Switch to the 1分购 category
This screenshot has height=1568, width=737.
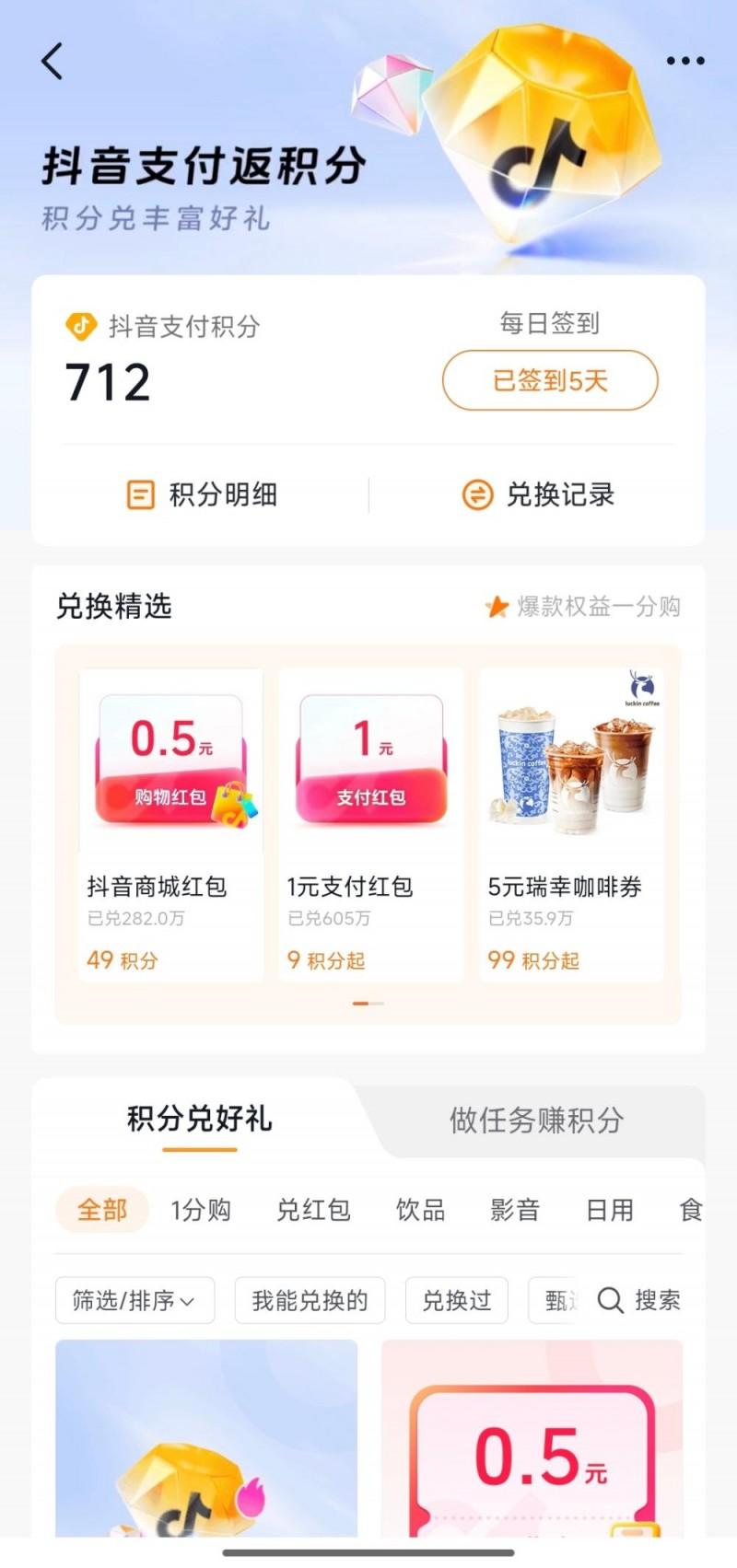tap(201, 1209)
